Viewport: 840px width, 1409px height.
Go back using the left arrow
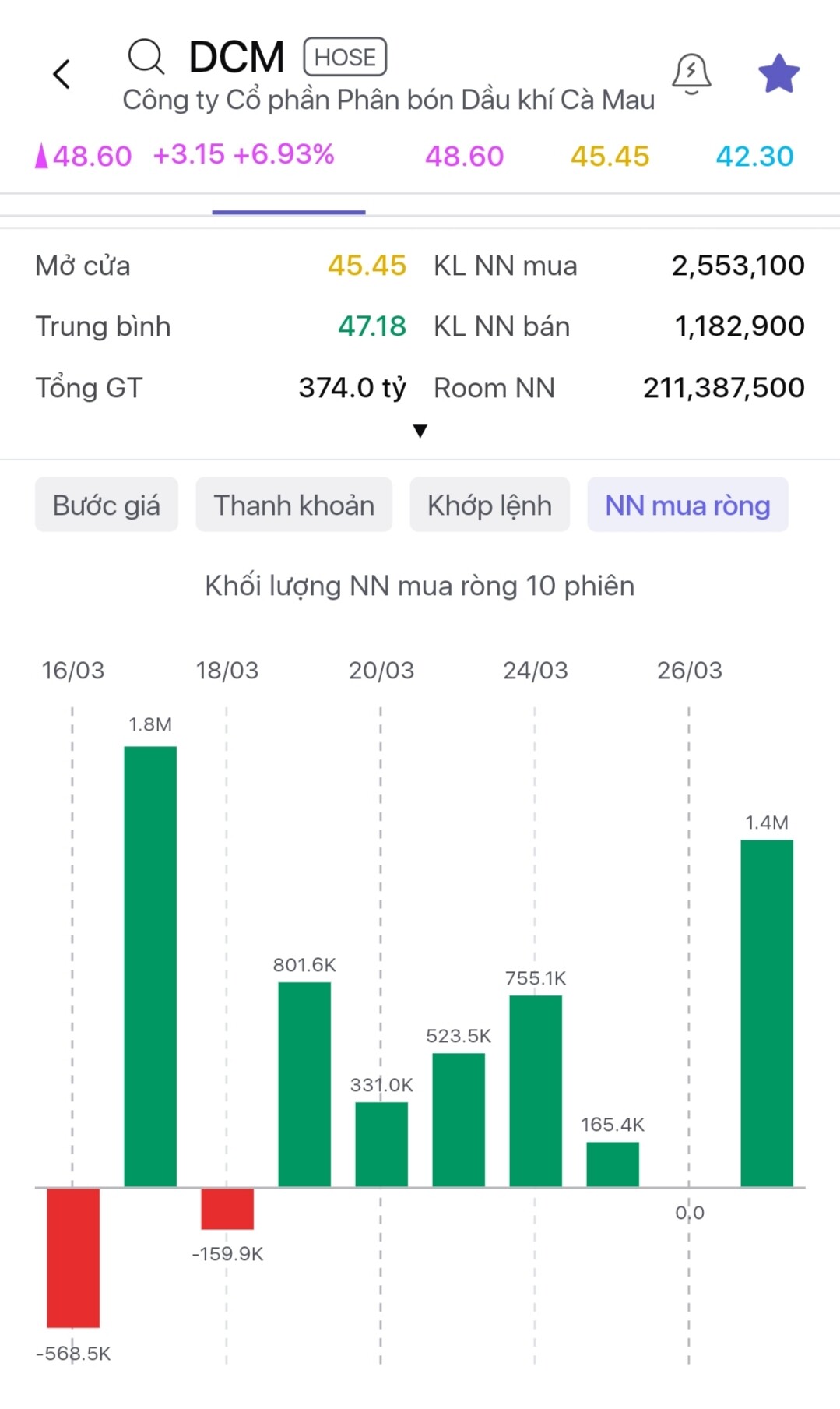tap(62, 75)
